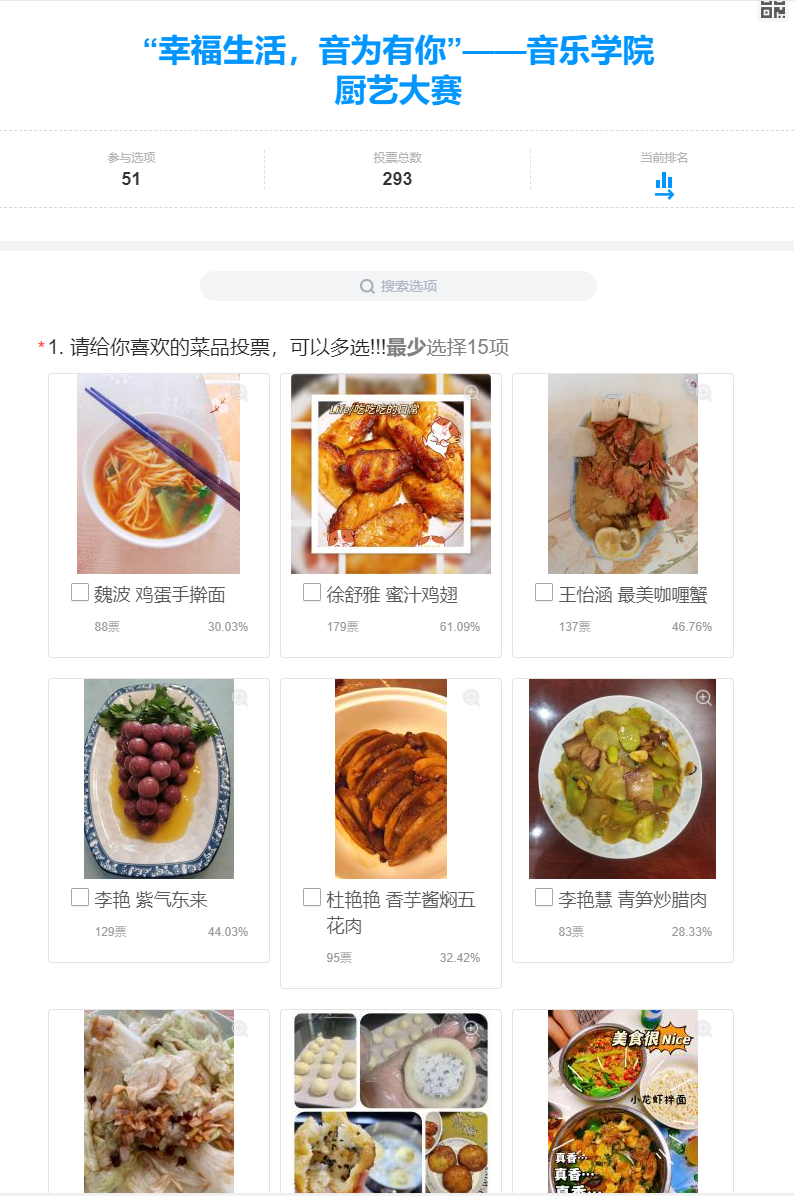Viewport: 794px width, 1196px height.
Task: Check the box for 魏波 鸡蛋手擀面
Action: pos(80,593)
